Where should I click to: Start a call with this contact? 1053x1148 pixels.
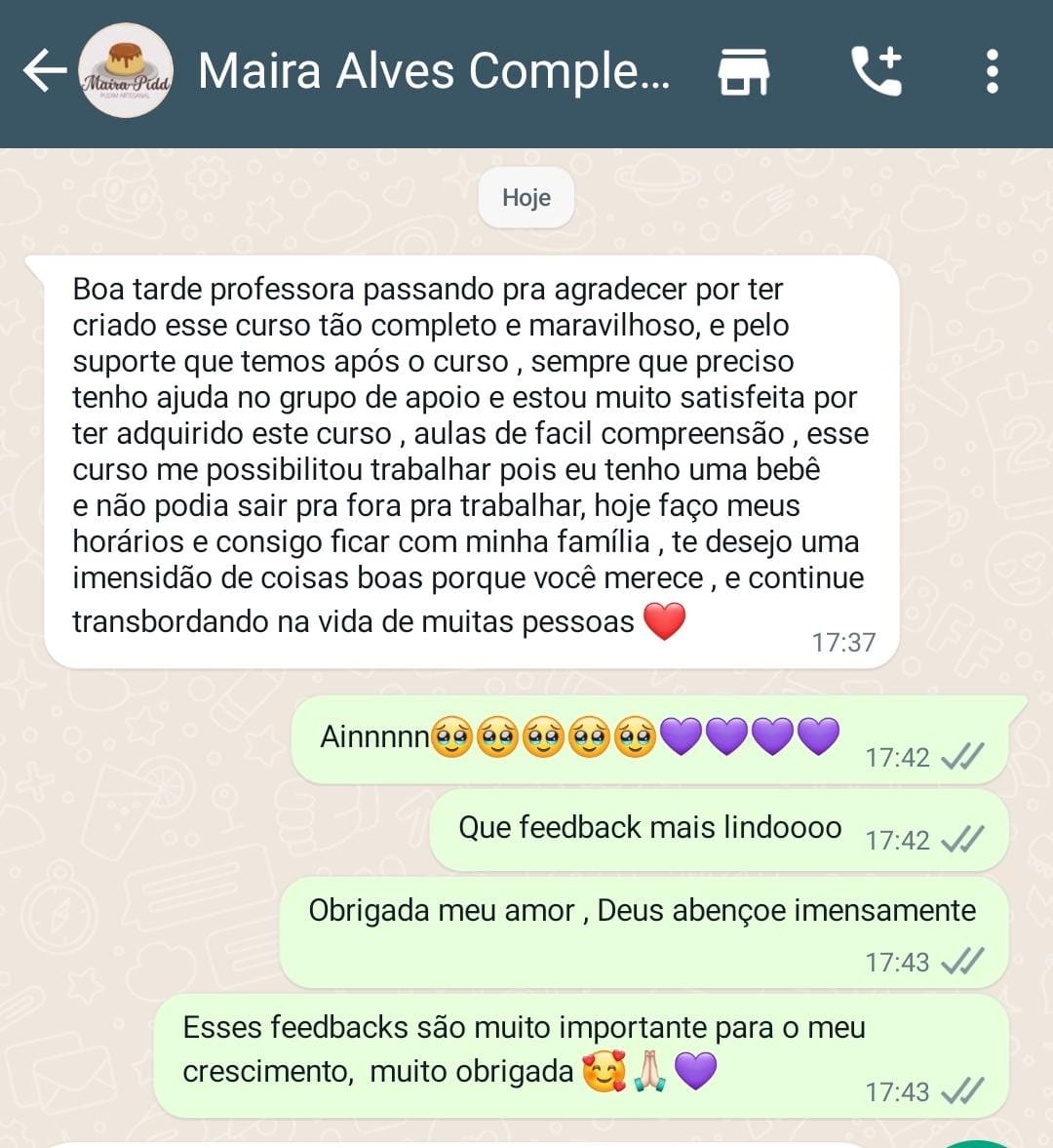877,71
